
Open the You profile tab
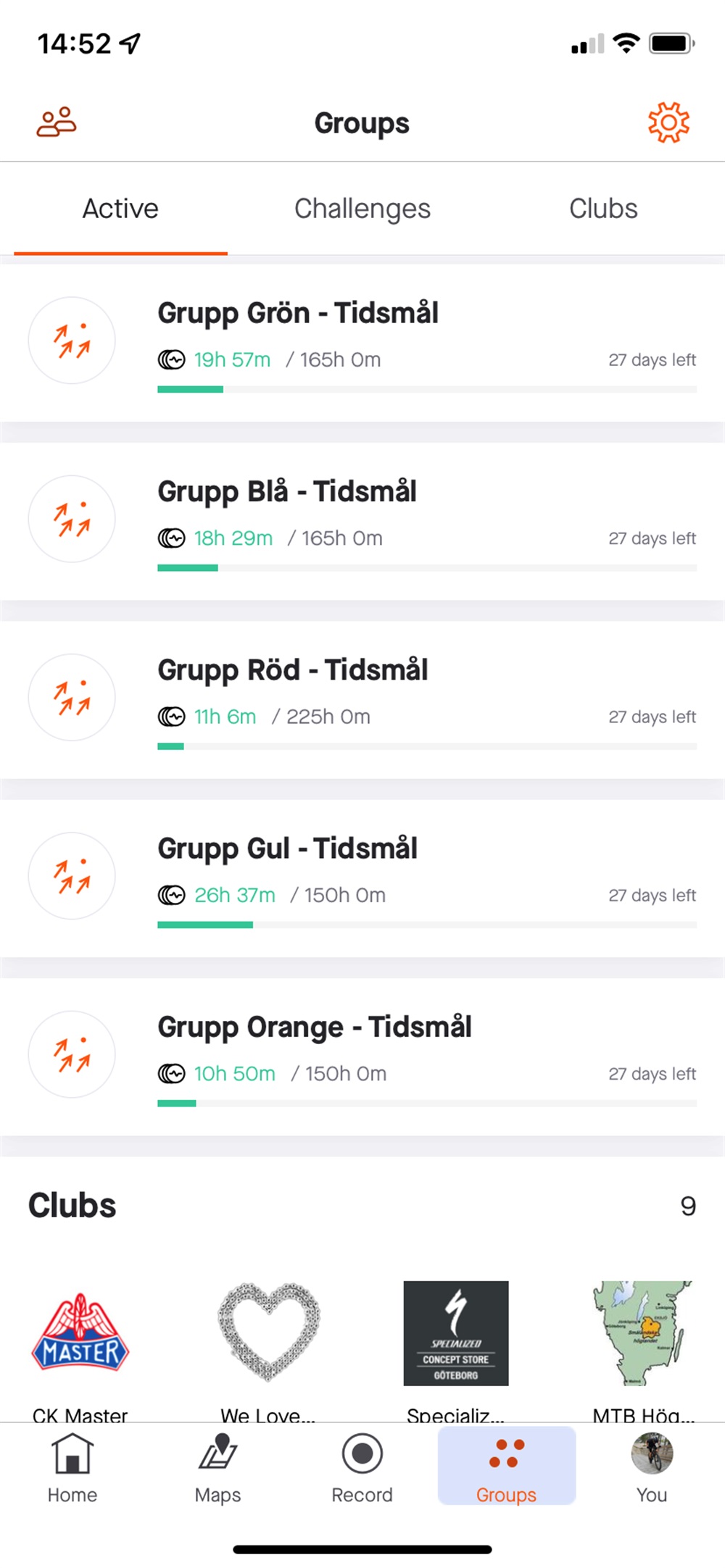coord(652,1468)
